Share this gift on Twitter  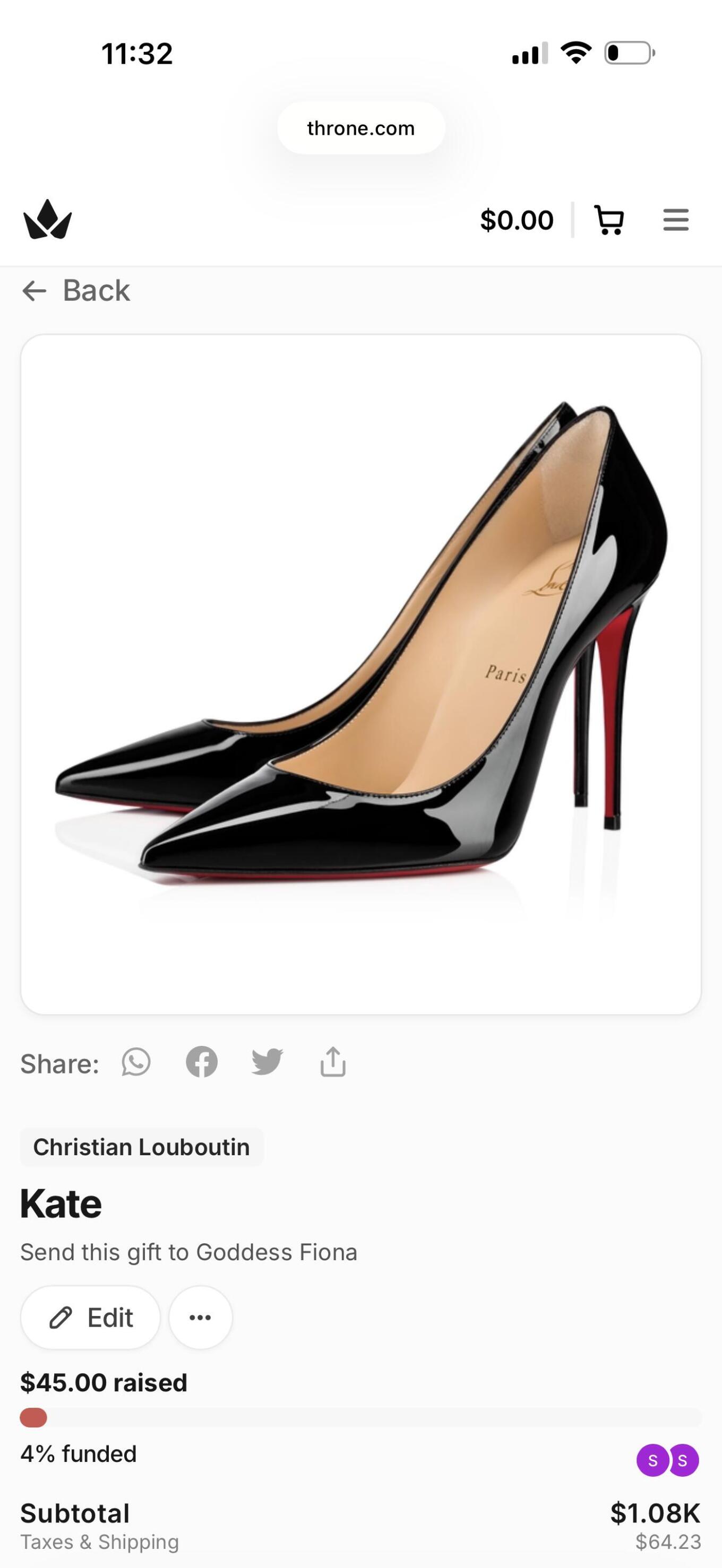click(267, 1062)
